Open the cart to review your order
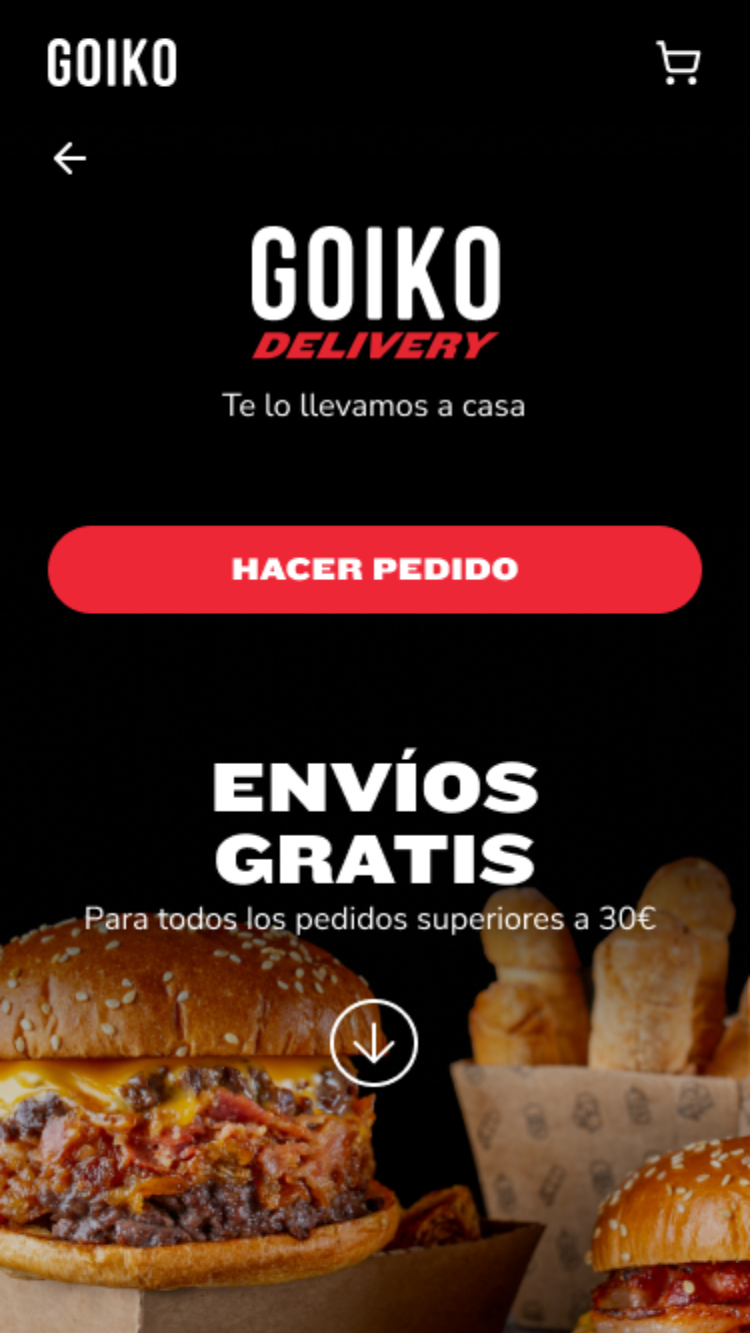 click(x=678, y=62)
